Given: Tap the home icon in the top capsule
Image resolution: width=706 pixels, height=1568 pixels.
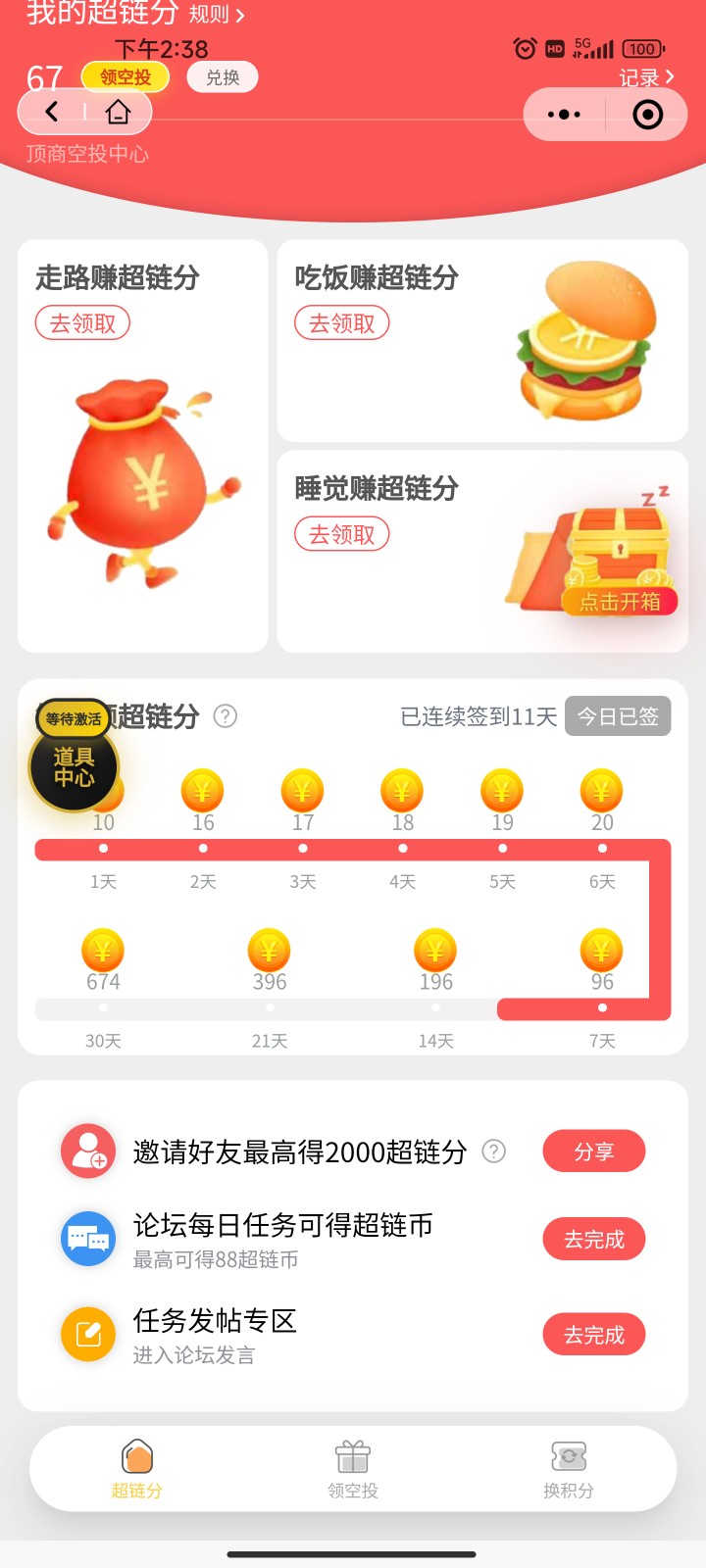Looking at the screenshot, I should (x=118, y=112).
